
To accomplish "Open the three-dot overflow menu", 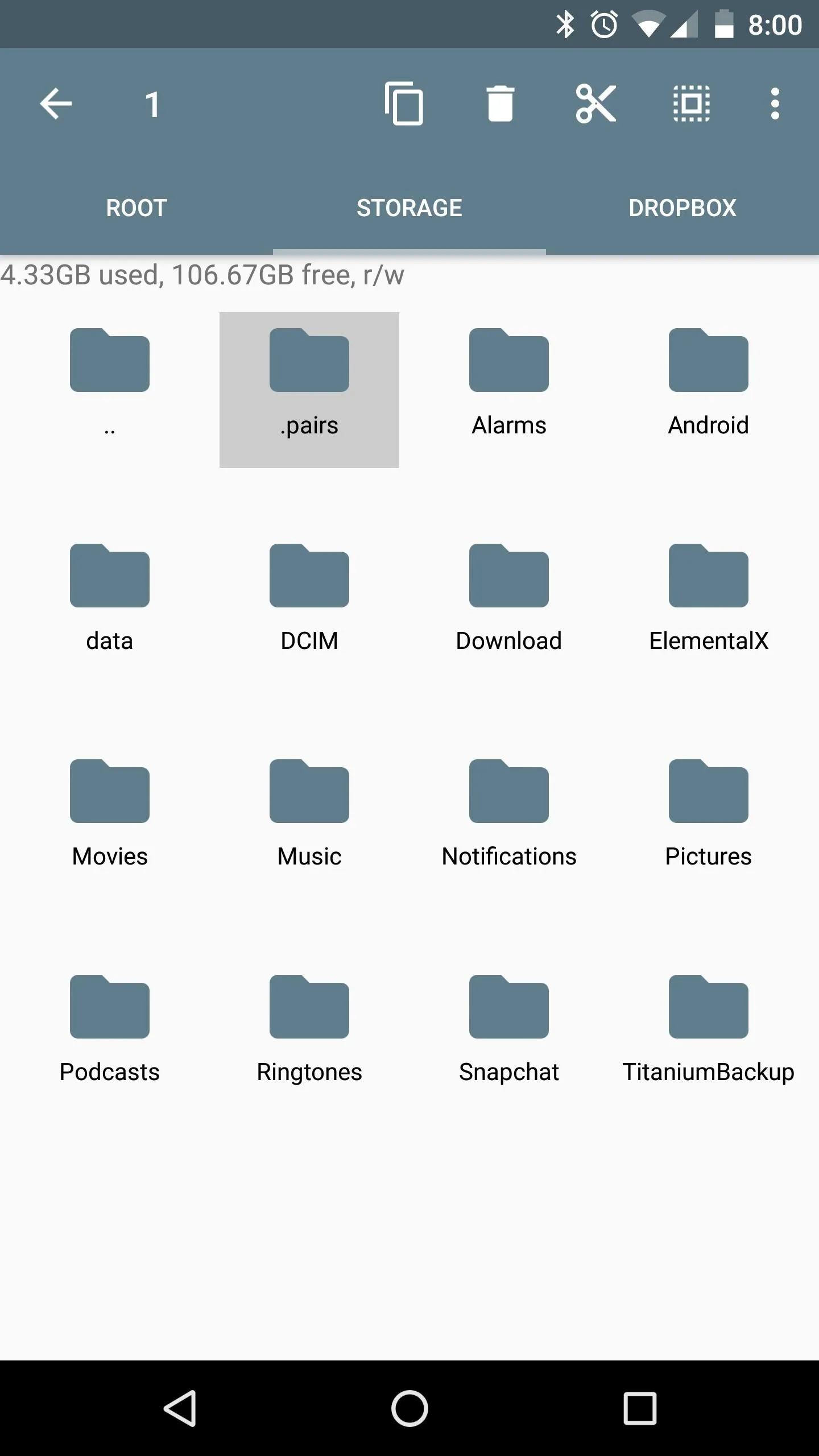I will (x=775, y=104).
